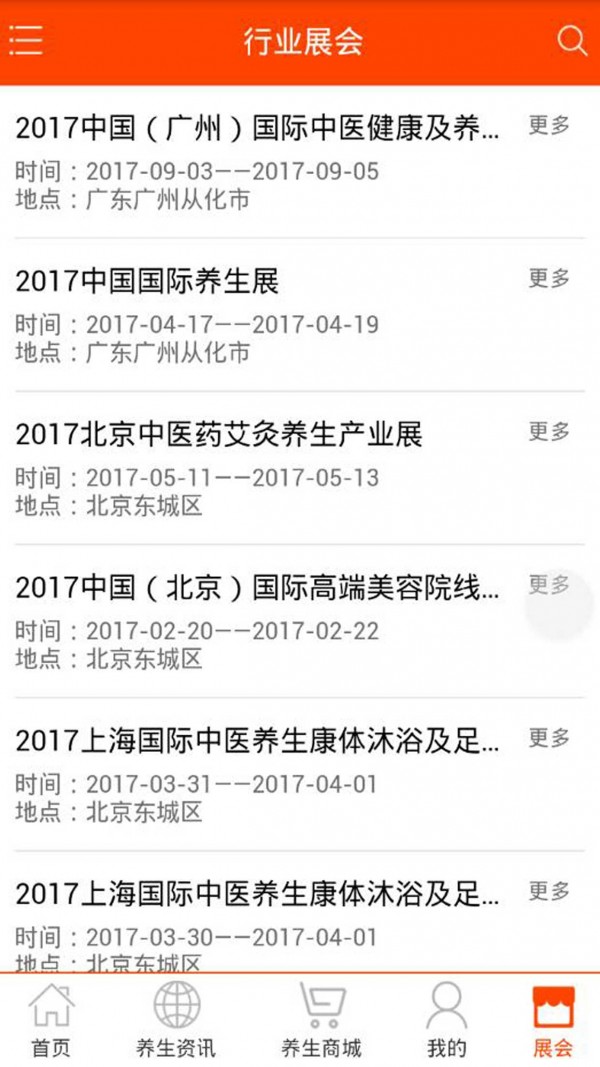This screenshot has height=1067, width=600.
Task: Tap 更多 beside 2017中国(广州)国际中医健康
Action: tap(549, 126)
